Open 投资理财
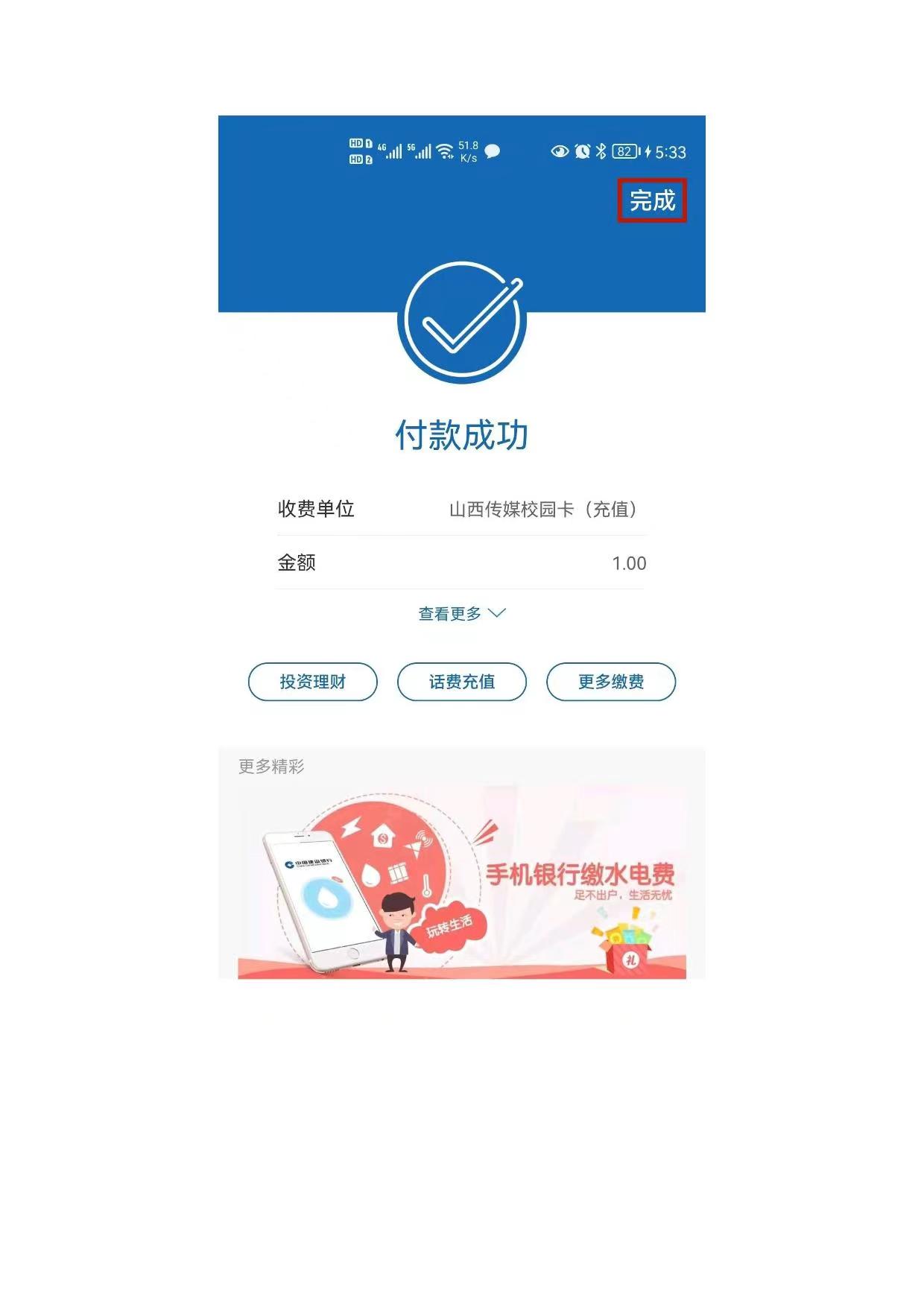This screenshot has height=1306, width=924. click(x=313, y=682)
